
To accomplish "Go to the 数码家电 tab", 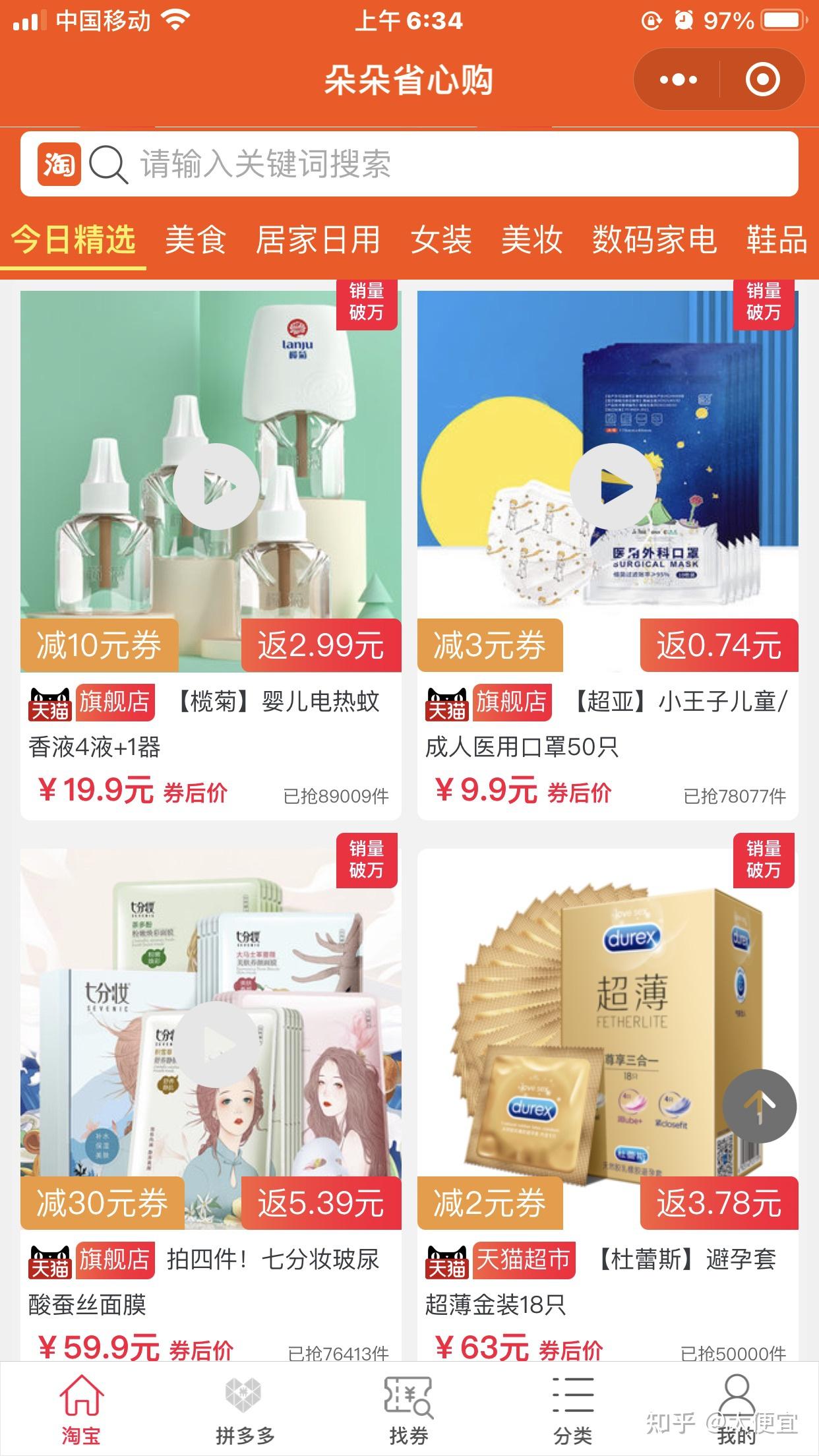I will (653, 239).
